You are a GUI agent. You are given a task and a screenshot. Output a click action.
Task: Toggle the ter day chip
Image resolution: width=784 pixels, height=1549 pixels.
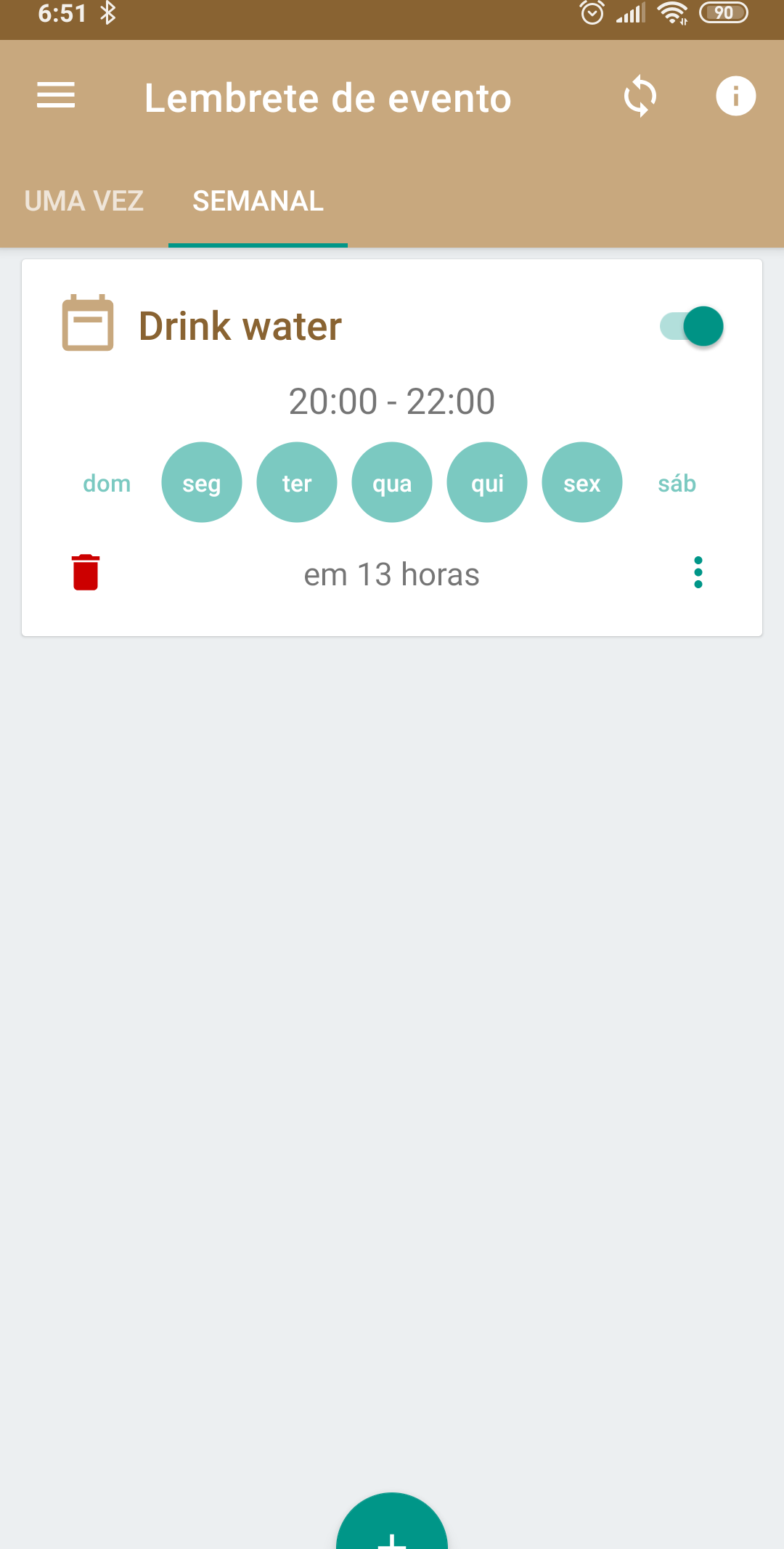[x=297, y=482]
